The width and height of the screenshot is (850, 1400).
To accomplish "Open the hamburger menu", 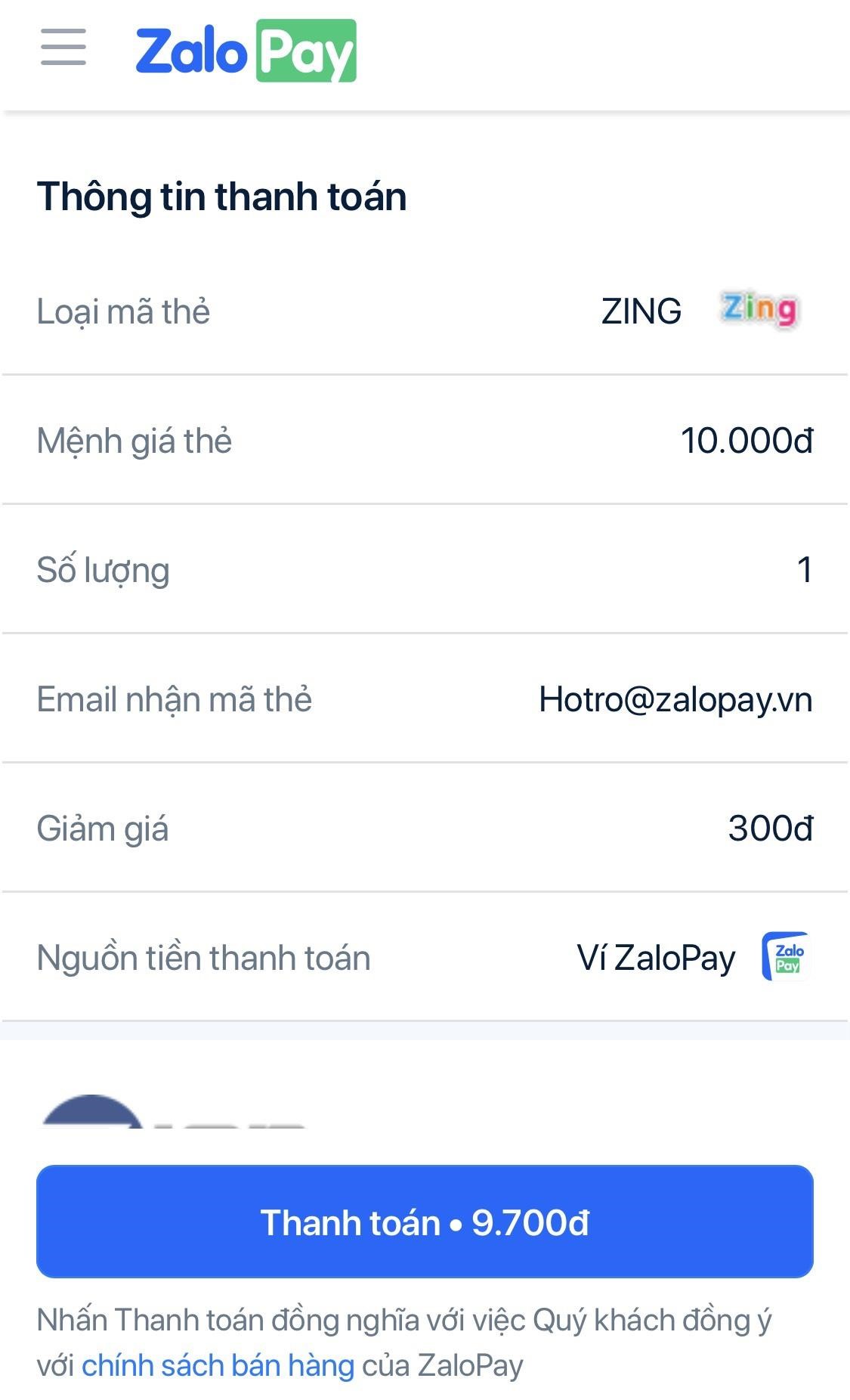I will [63, 47].
